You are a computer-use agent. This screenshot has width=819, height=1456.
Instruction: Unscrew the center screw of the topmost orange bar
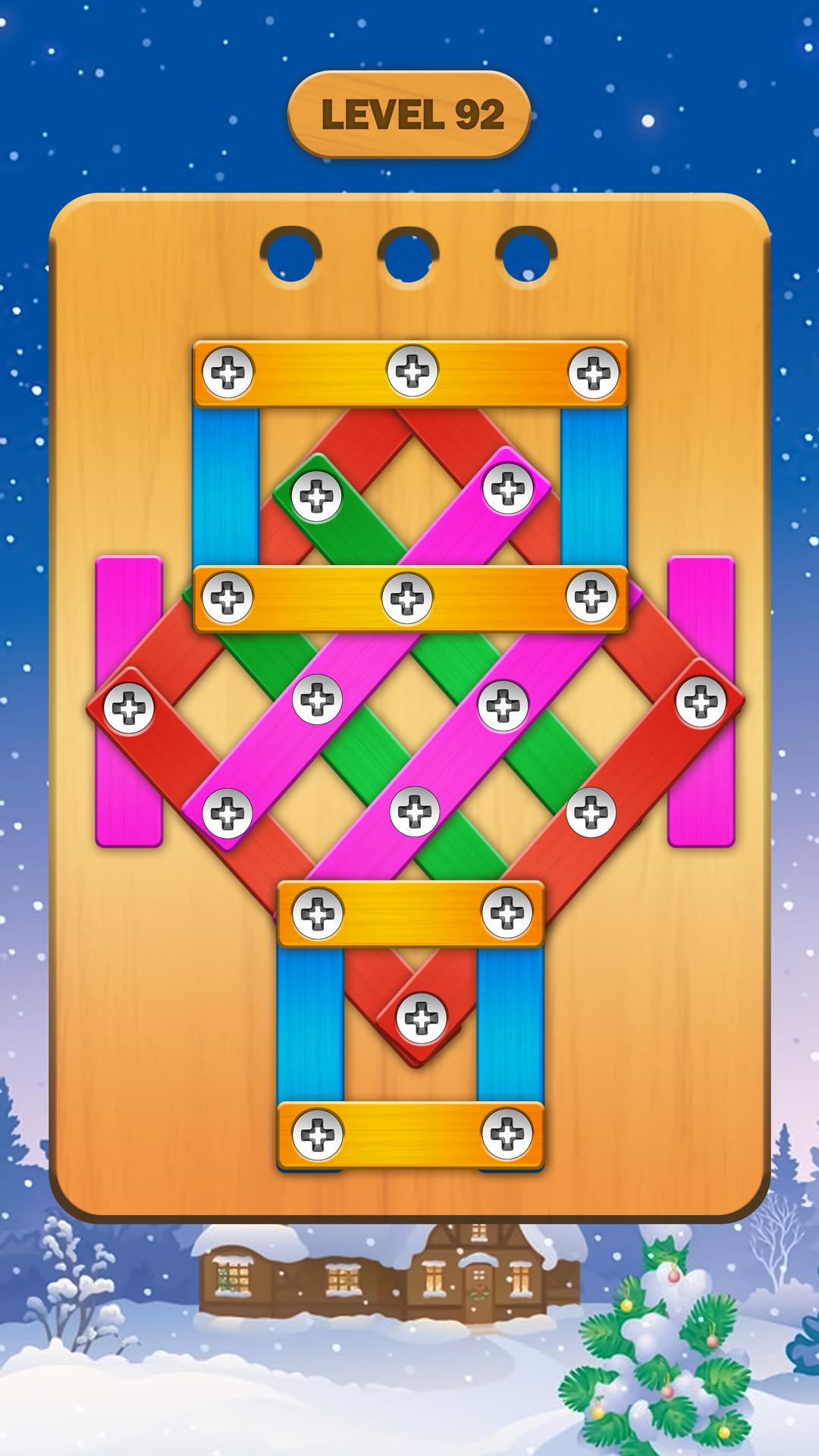click(413, 372)
